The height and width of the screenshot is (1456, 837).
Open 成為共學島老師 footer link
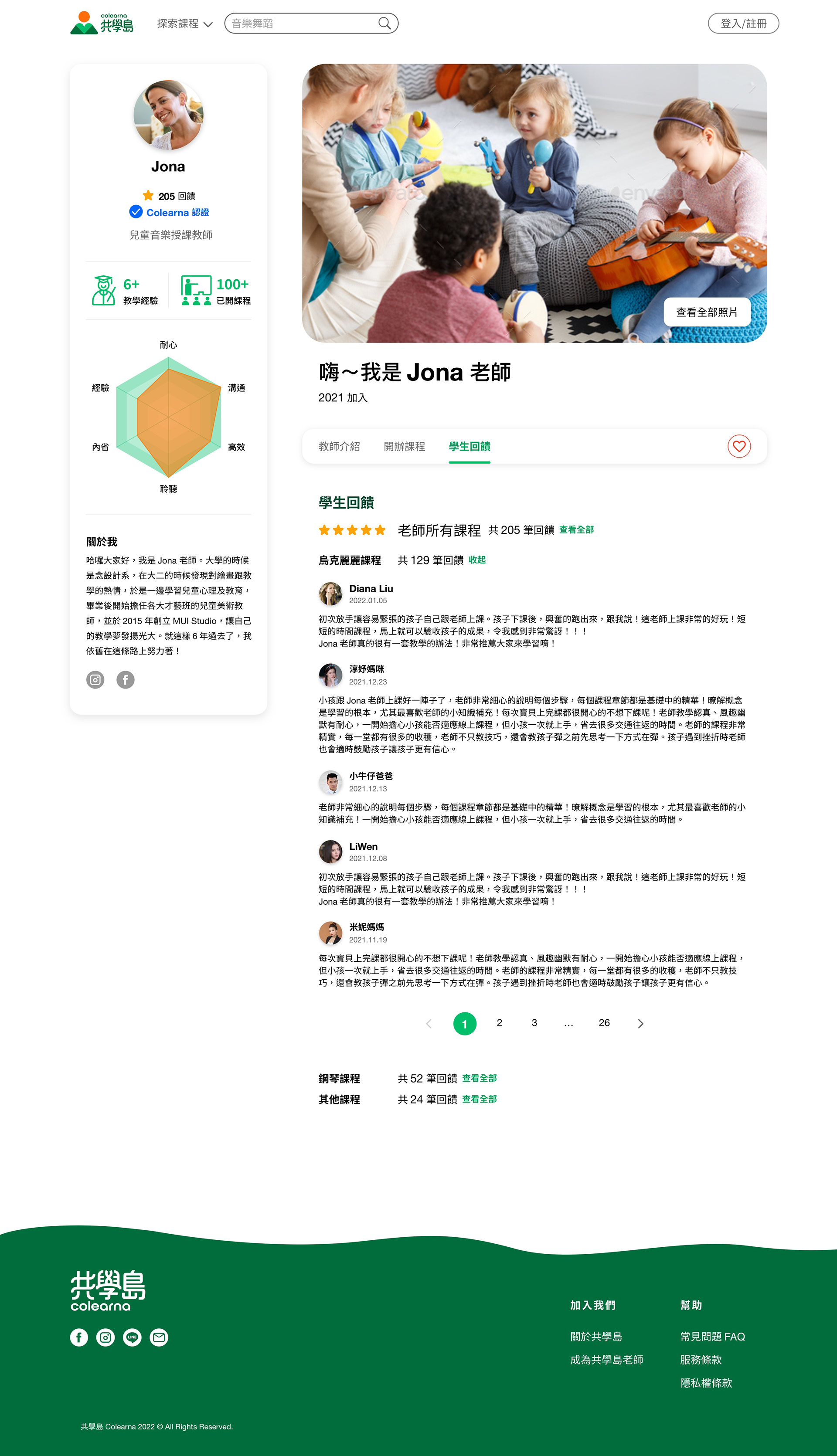606,1359
